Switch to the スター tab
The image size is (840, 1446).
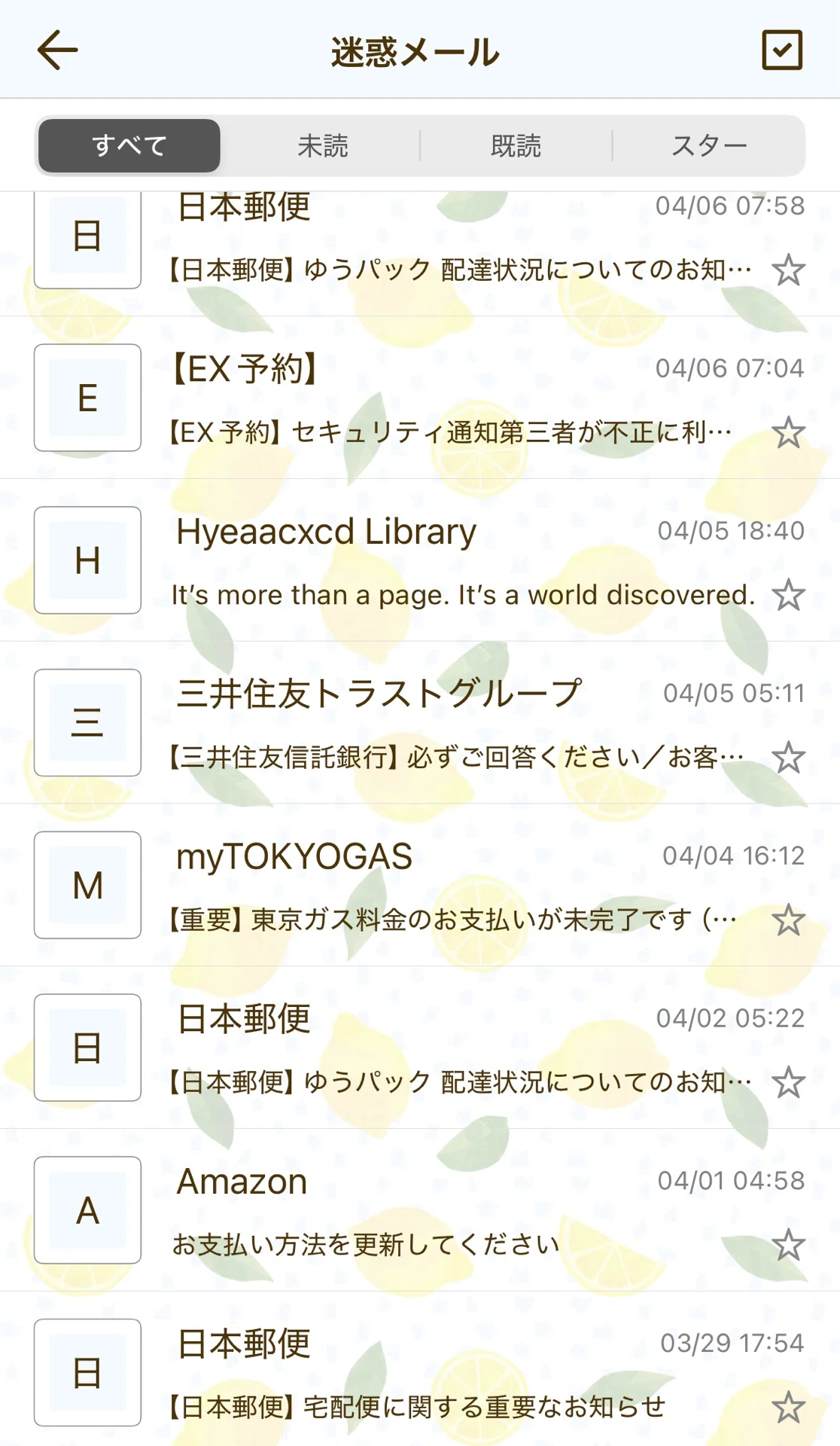click(x=709, y=145)
